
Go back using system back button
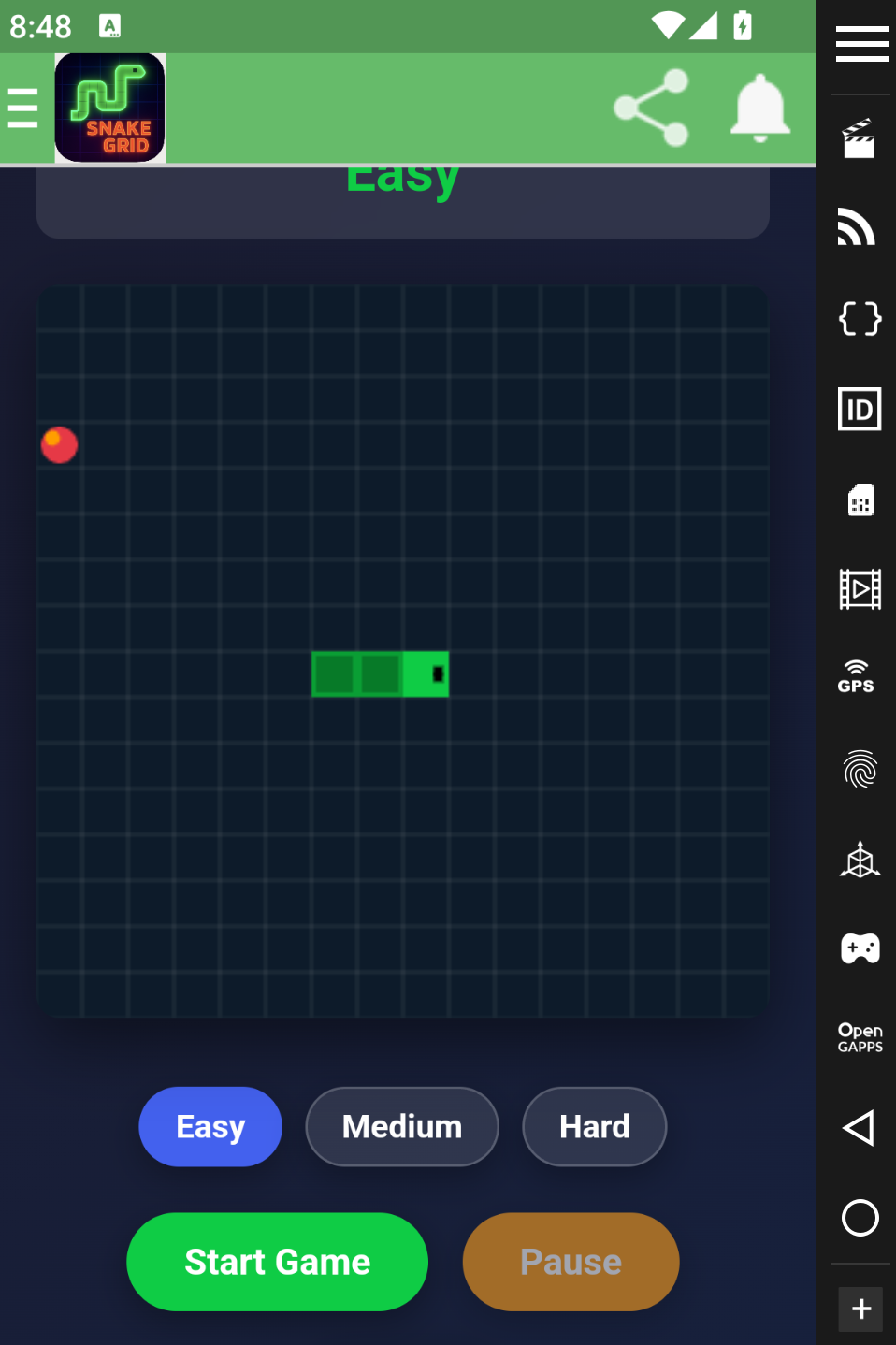859,1128
